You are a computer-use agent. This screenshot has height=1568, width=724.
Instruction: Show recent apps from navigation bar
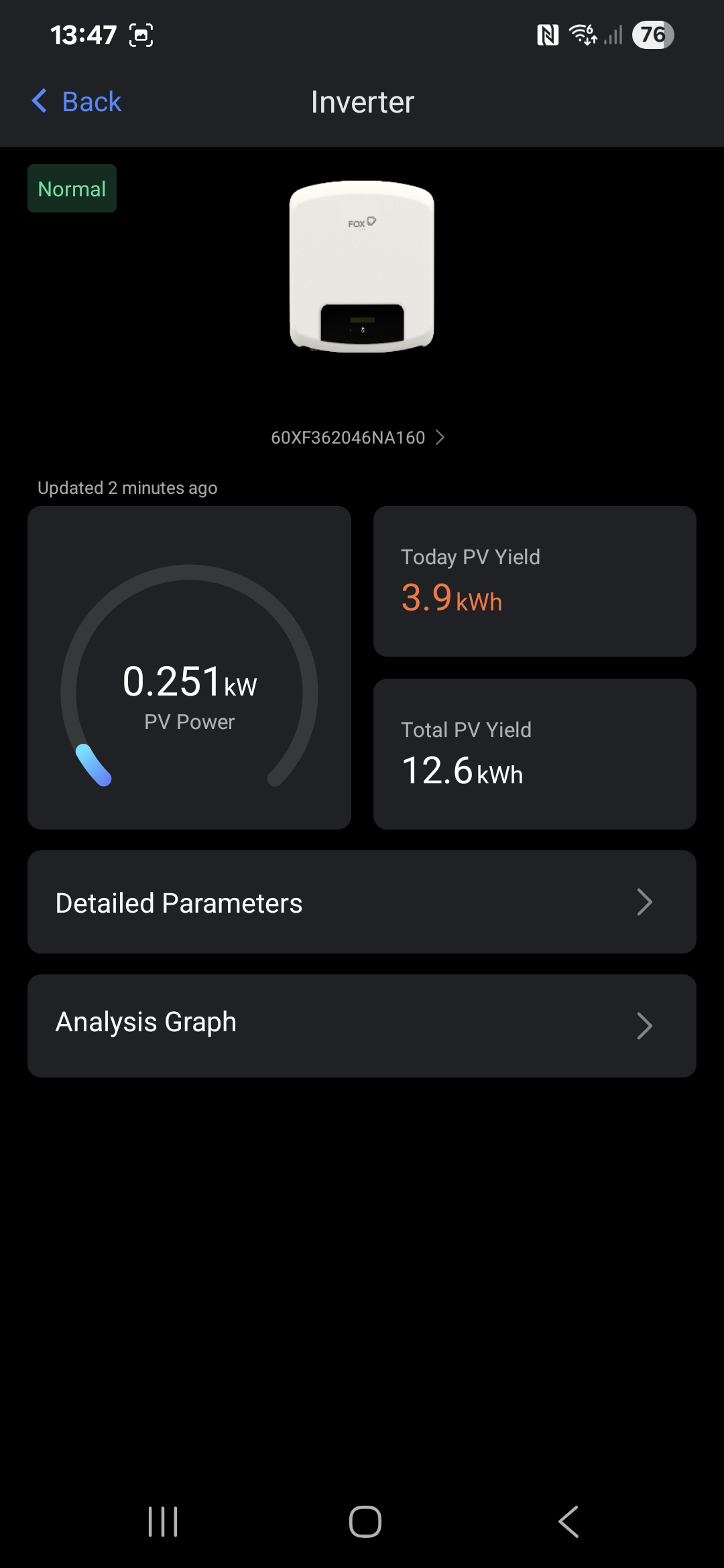pos(163,1521)
